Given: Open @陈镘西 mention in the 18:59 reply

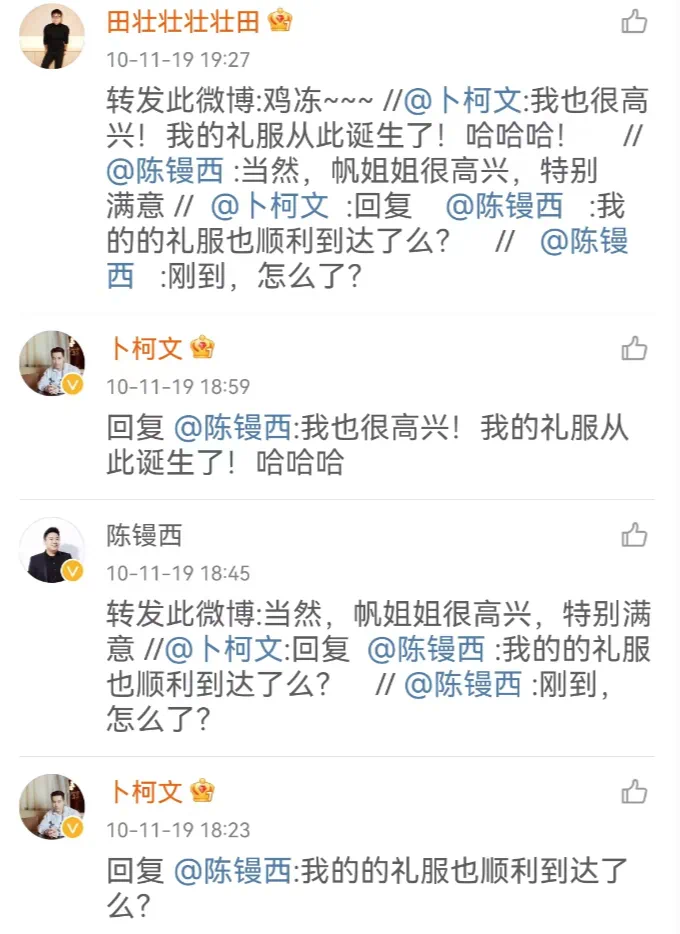Looking at the screenshot, I should (233, 428).
